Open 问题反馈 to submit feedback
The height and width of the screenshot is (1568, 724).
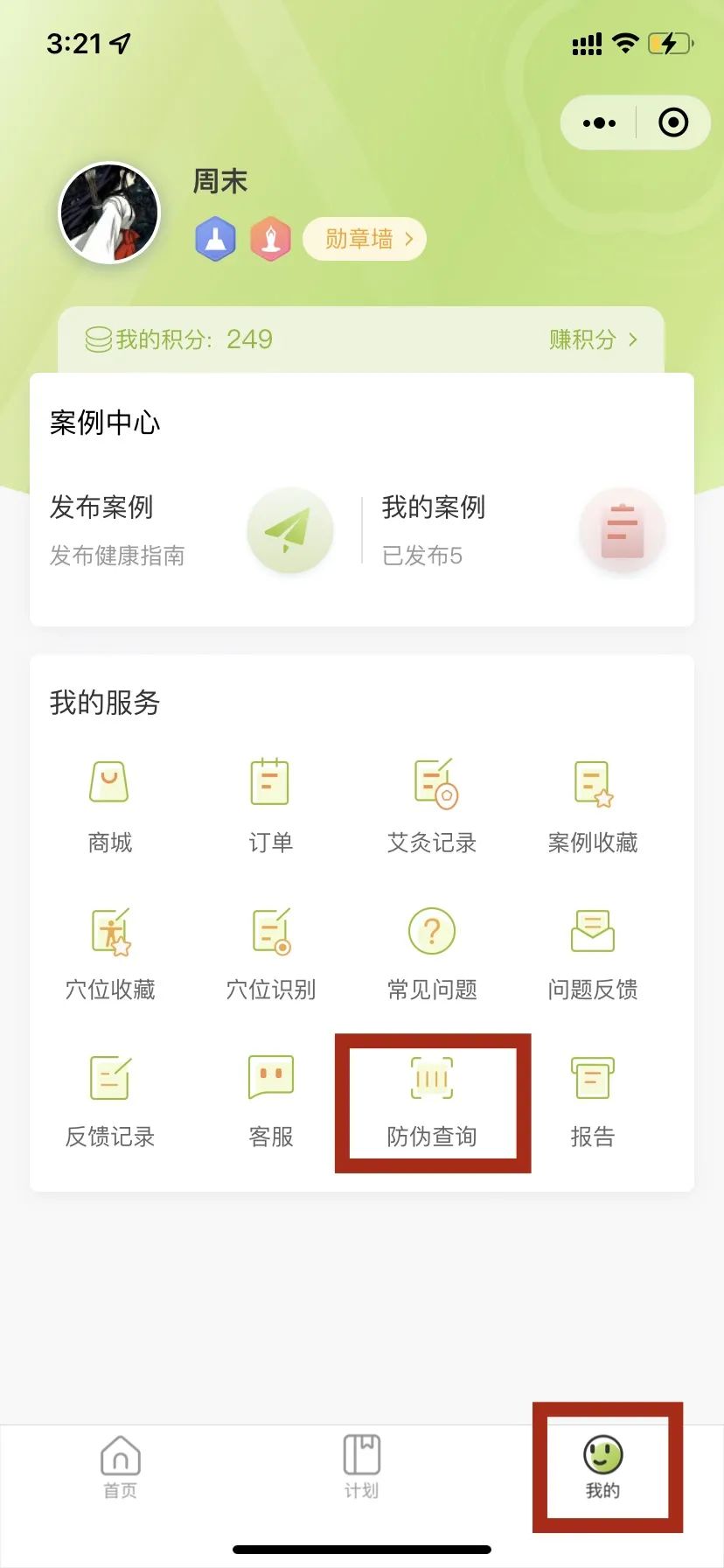click(593, 952)
